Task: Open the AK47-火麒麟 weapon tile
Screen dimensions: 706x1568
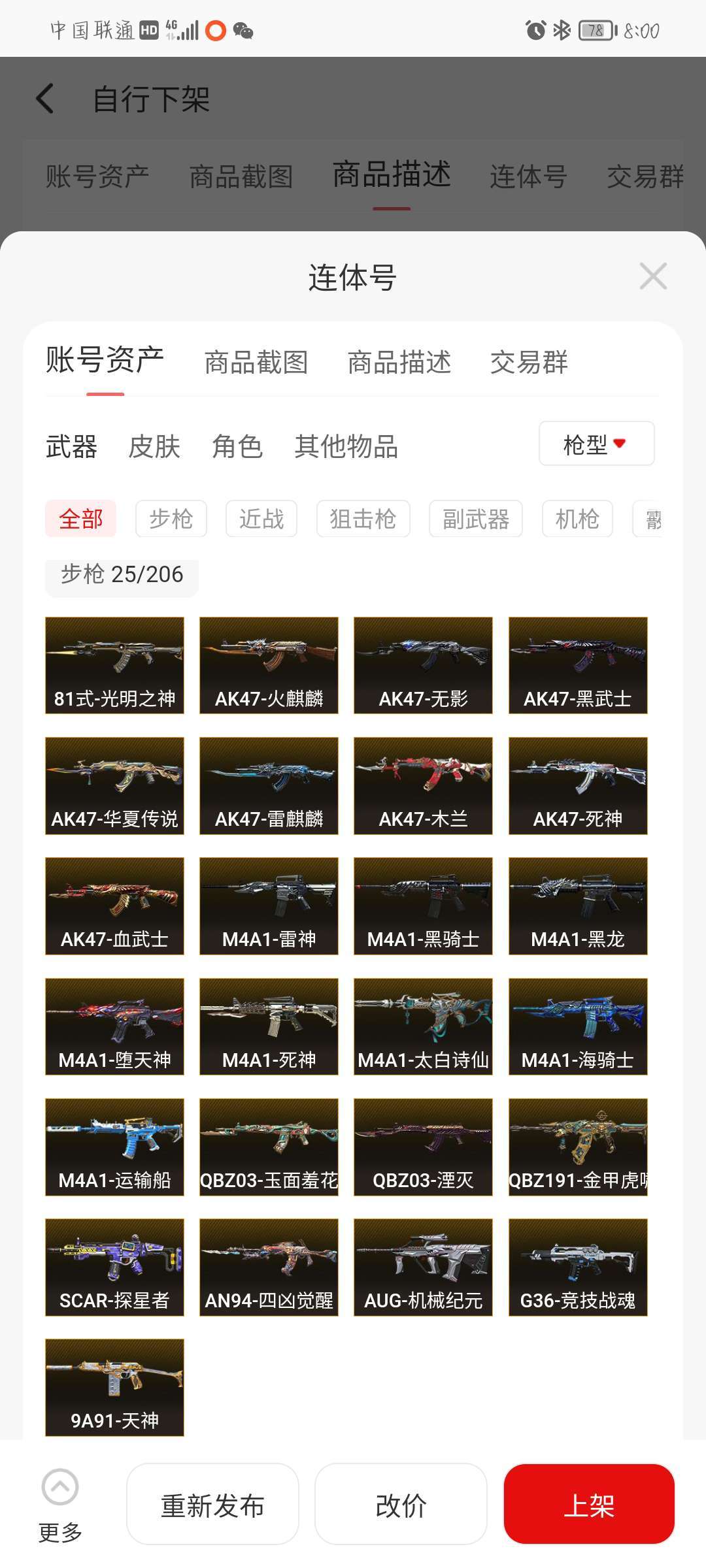Action: coord(269,665)
